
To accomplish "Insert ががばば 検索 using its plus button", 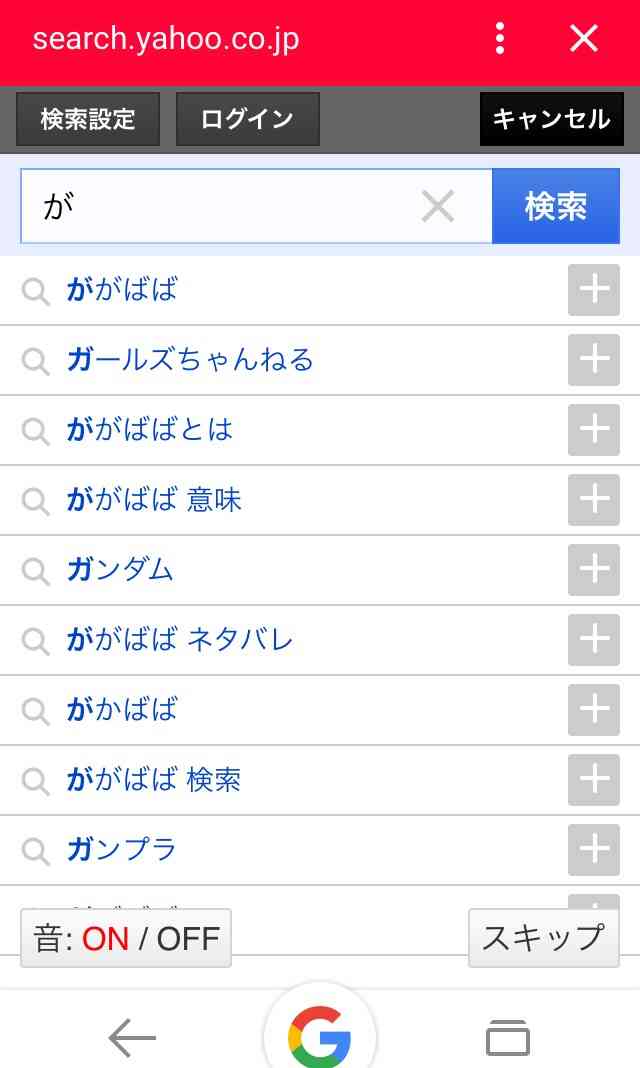I will coord(594,780).
